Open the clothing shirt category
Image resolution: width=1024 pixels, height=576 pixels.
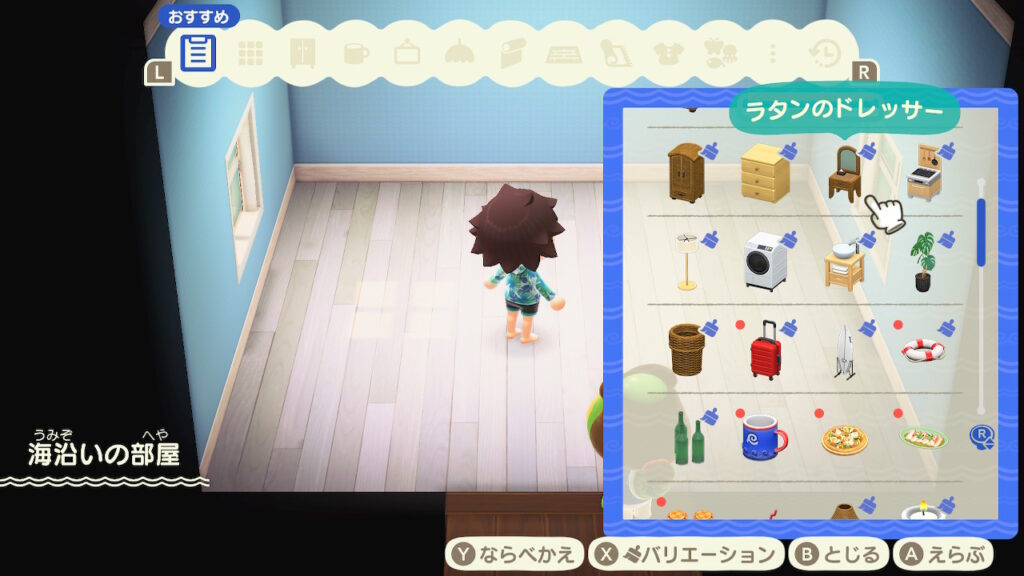[667, 53]
